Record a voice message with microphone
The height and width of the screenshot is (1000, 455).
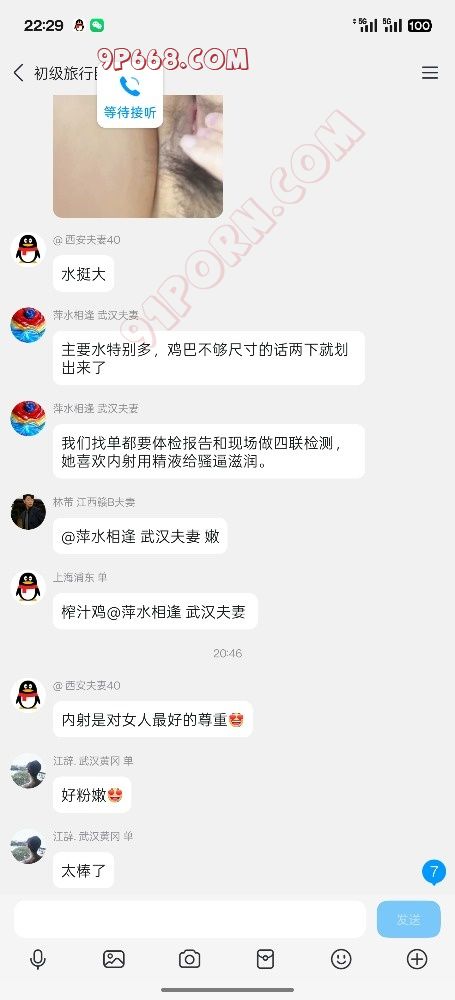[38, 959]
